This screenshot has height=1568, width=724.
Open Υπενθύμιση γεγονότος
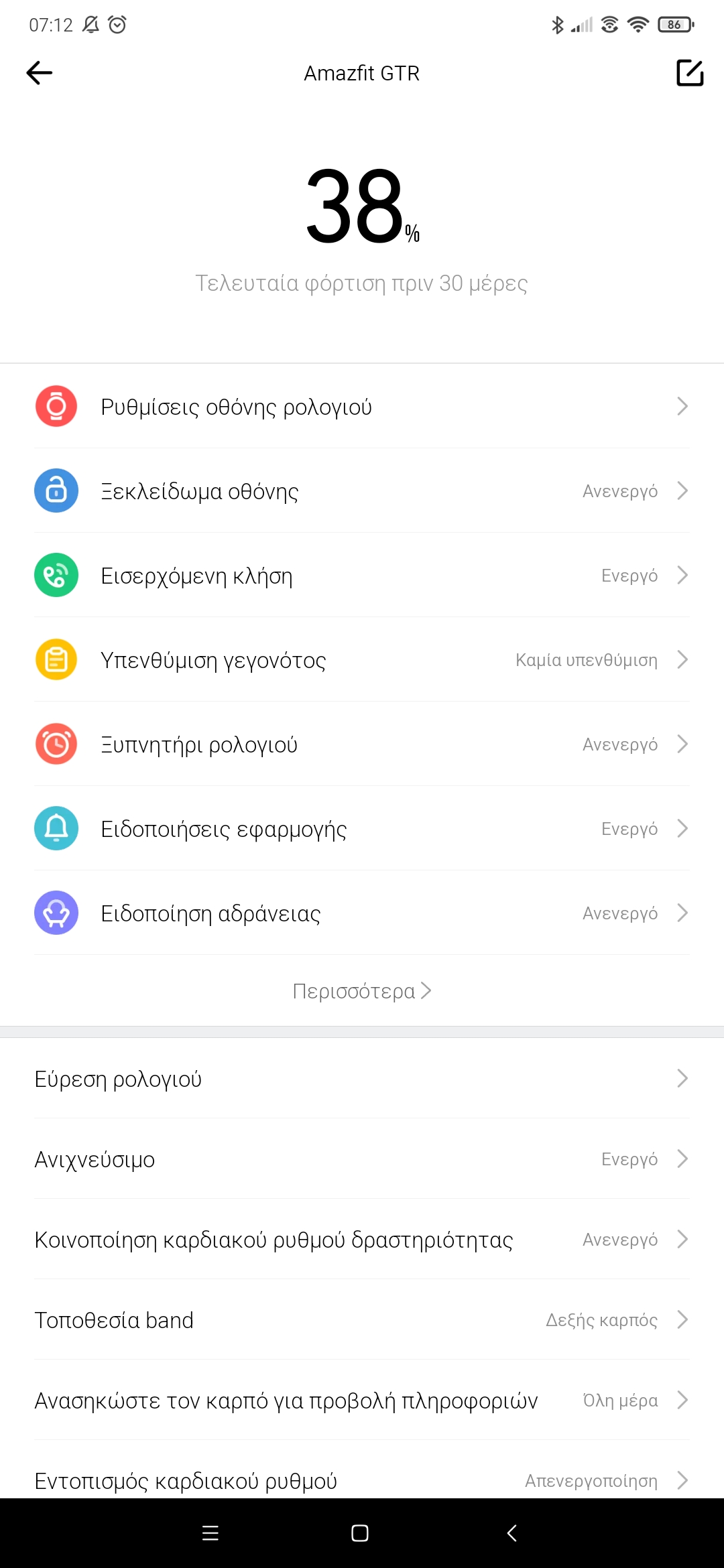coord(362,660)
